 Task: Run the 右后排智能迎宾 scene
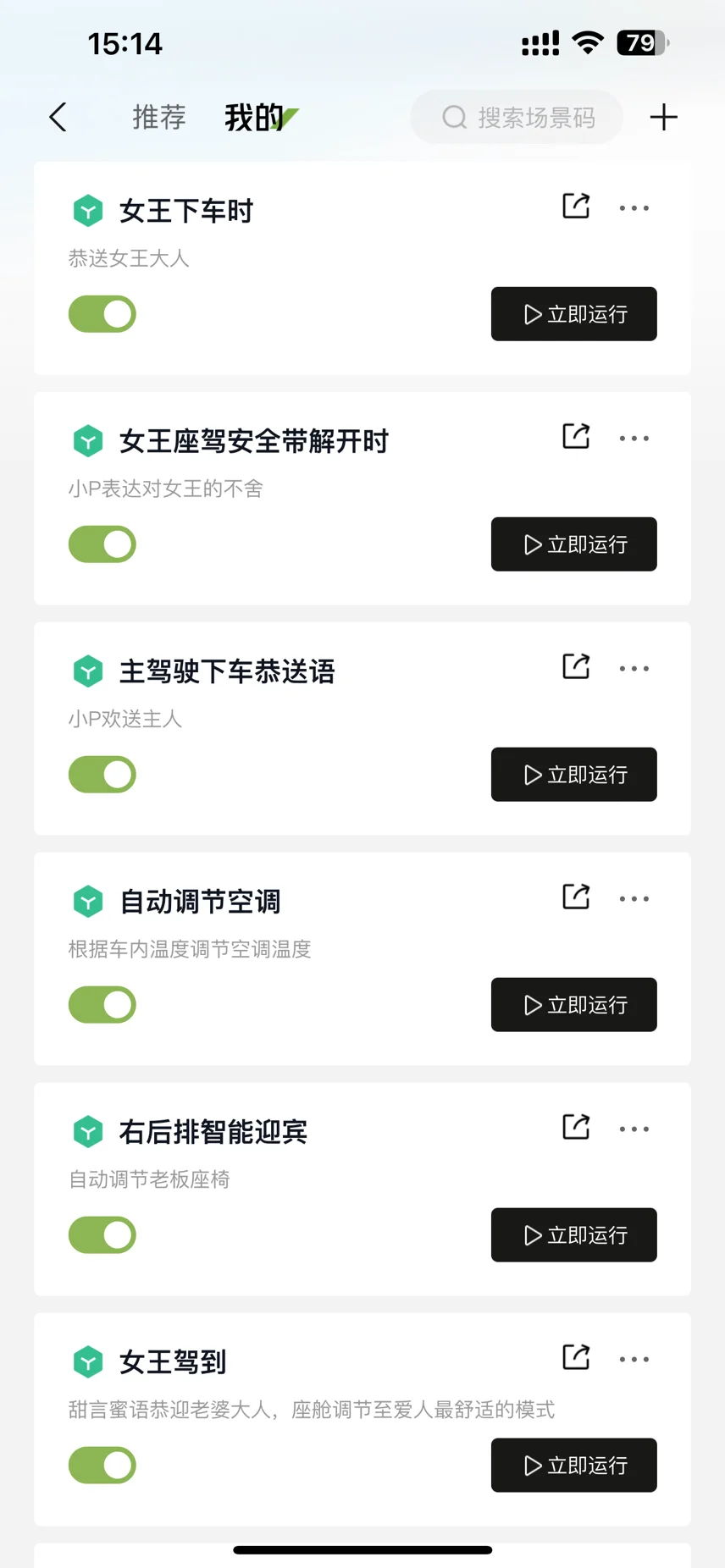[x=574, y=1235]
